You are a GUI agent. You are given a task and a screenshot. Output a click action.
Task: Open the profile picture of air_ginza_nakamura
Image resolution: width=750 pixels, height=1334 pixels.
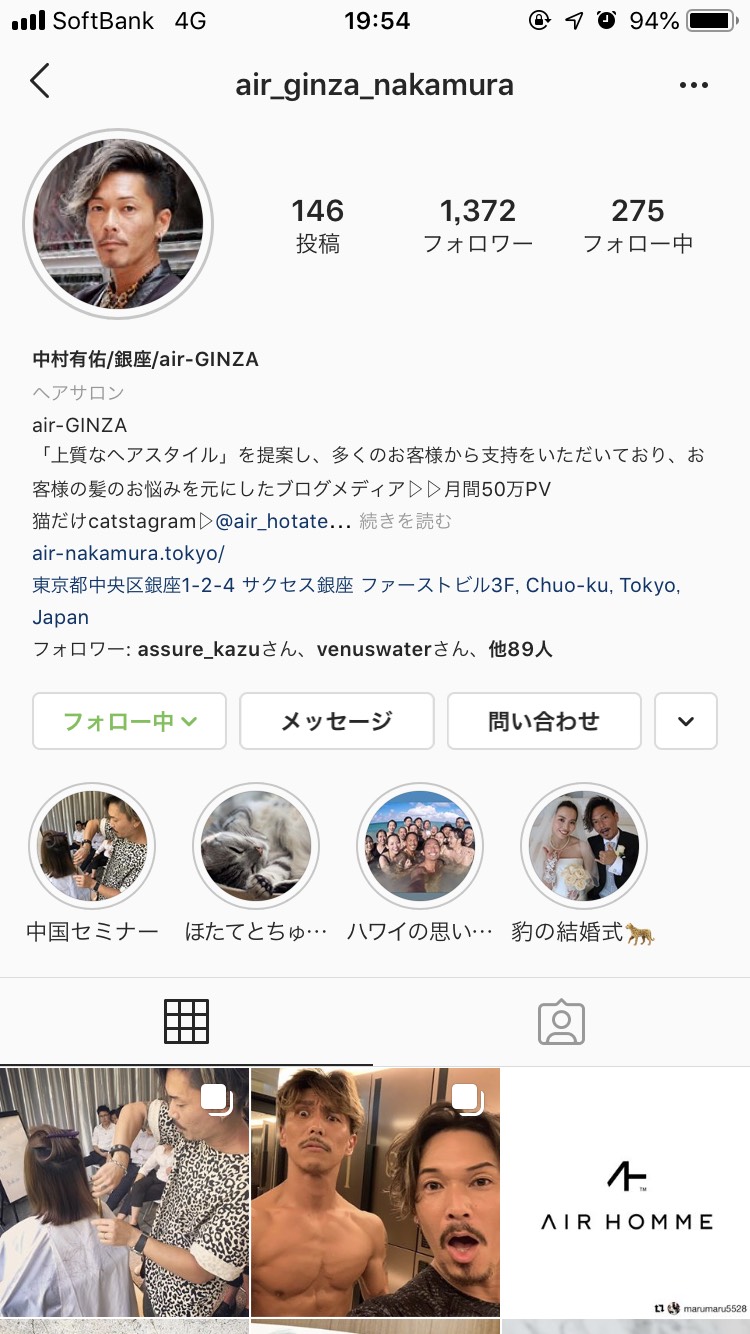118,222
